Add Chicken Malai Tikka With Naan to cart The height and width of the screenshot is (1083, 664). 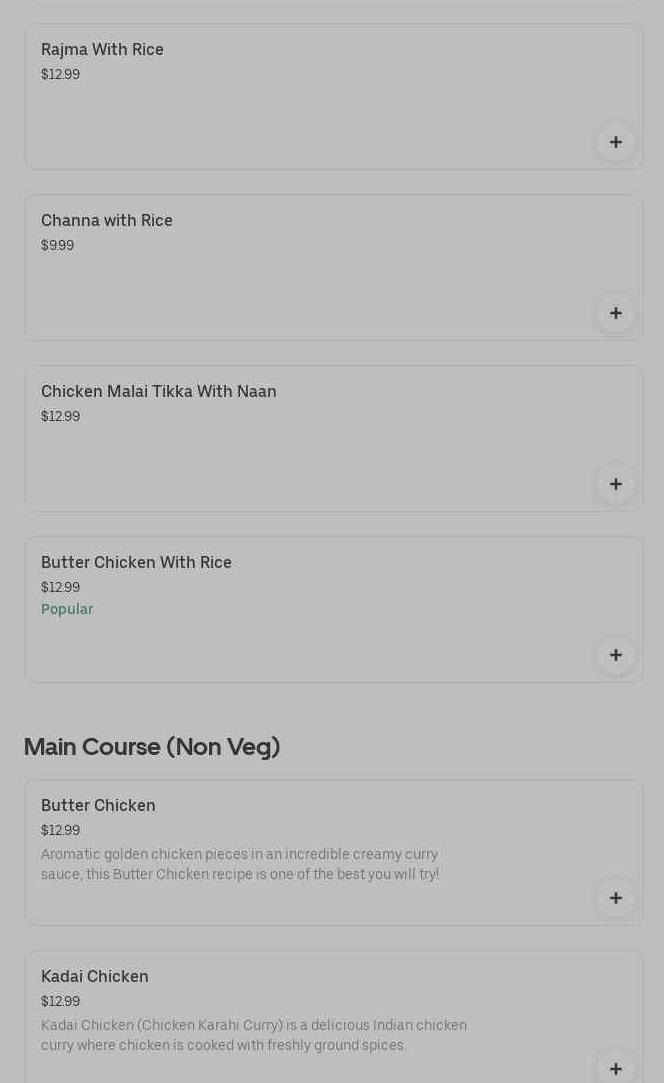click(x=615, y=484)
